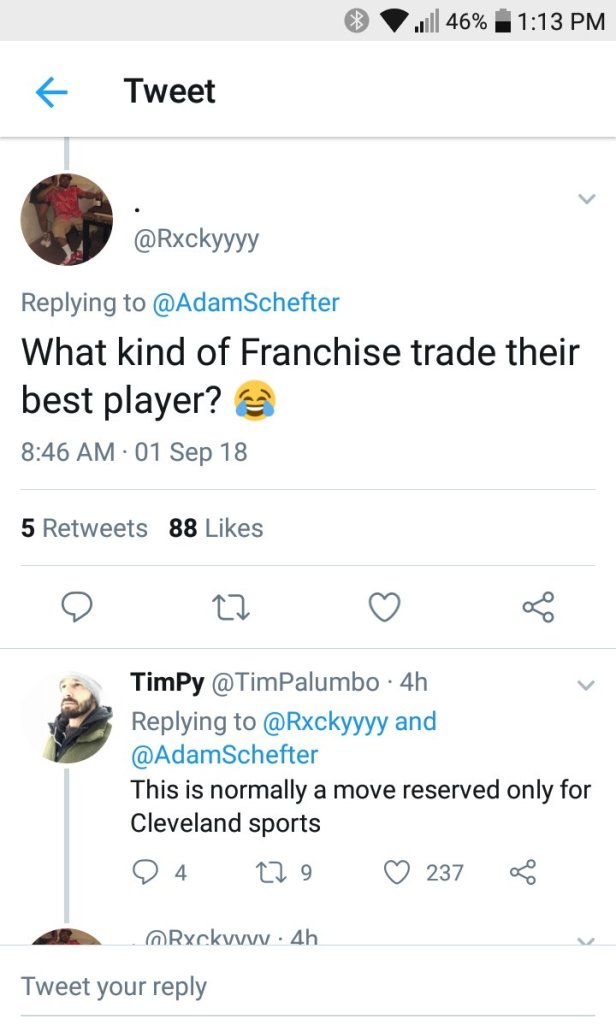Open TimPy's profile picture

click(x=67, y=717)
